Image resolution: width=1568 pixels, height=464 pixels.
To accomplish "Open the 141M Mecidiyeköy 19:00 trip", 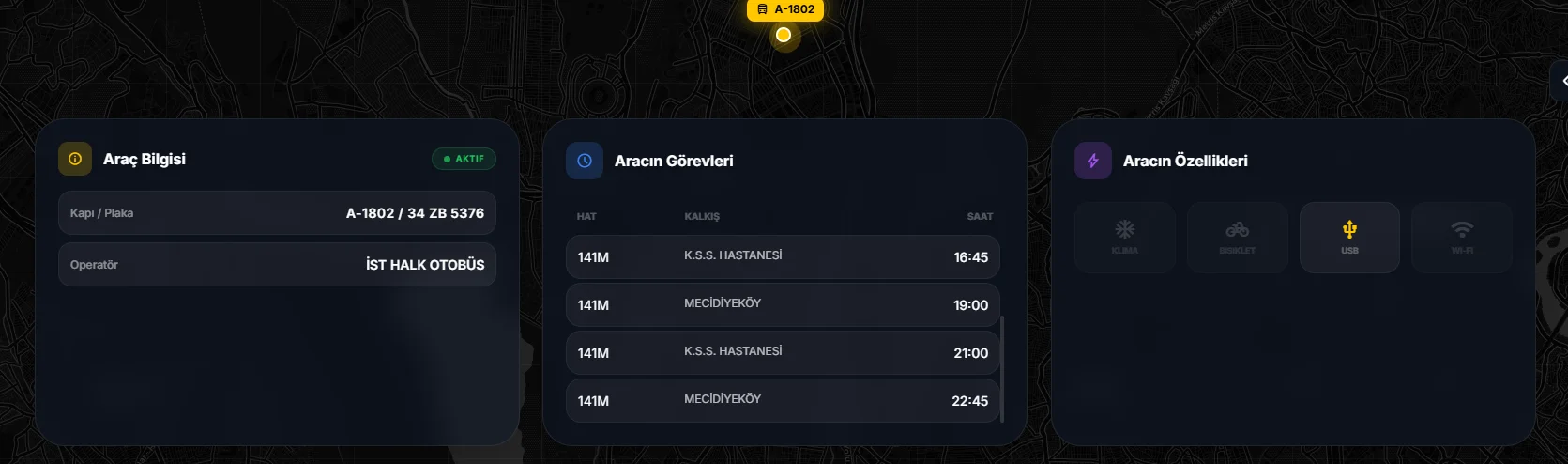I will pos(782,304).
